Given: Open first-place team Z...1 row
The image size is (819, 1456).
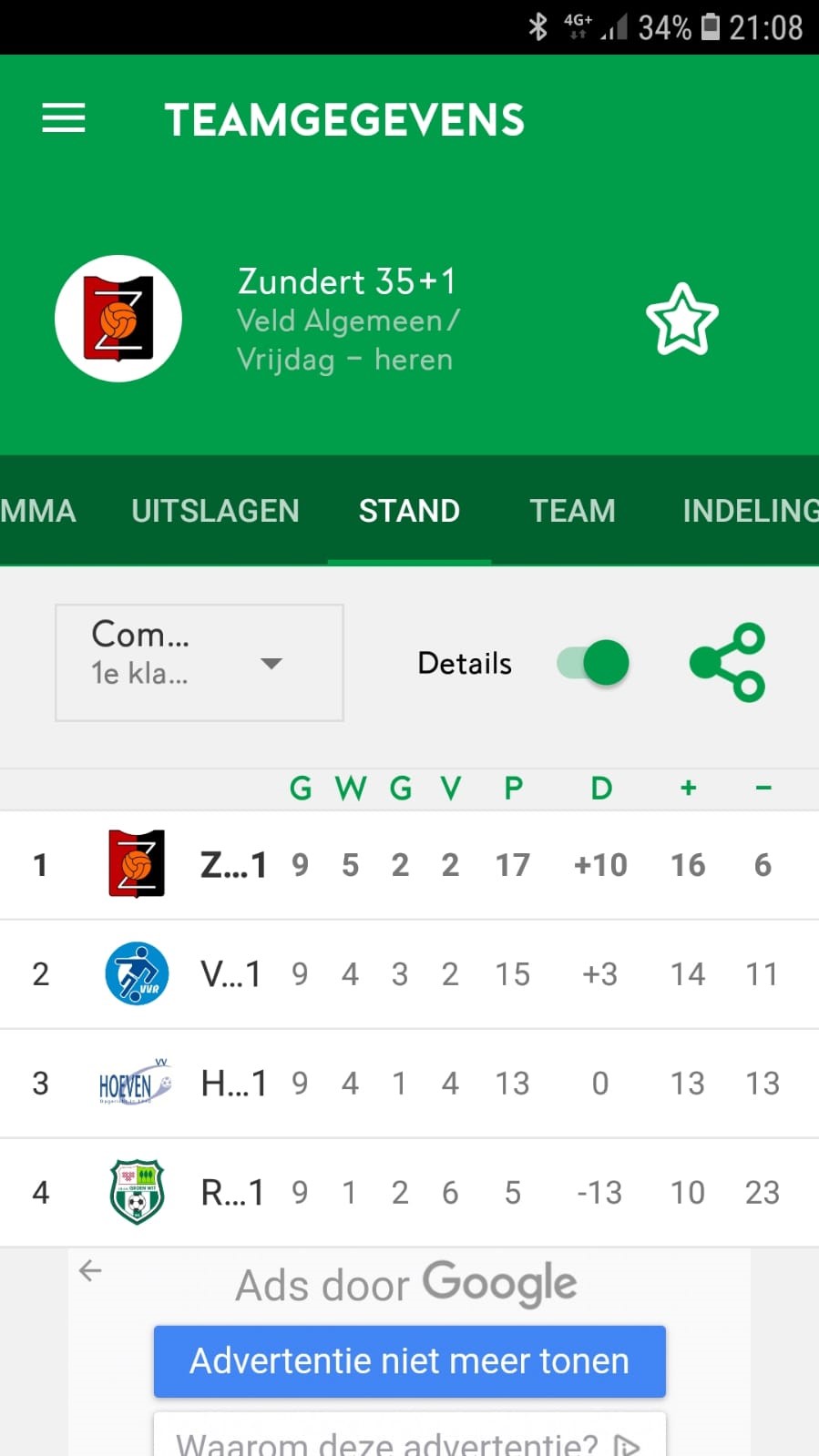Looking at the screenshot, I should [x=409, y=865].
